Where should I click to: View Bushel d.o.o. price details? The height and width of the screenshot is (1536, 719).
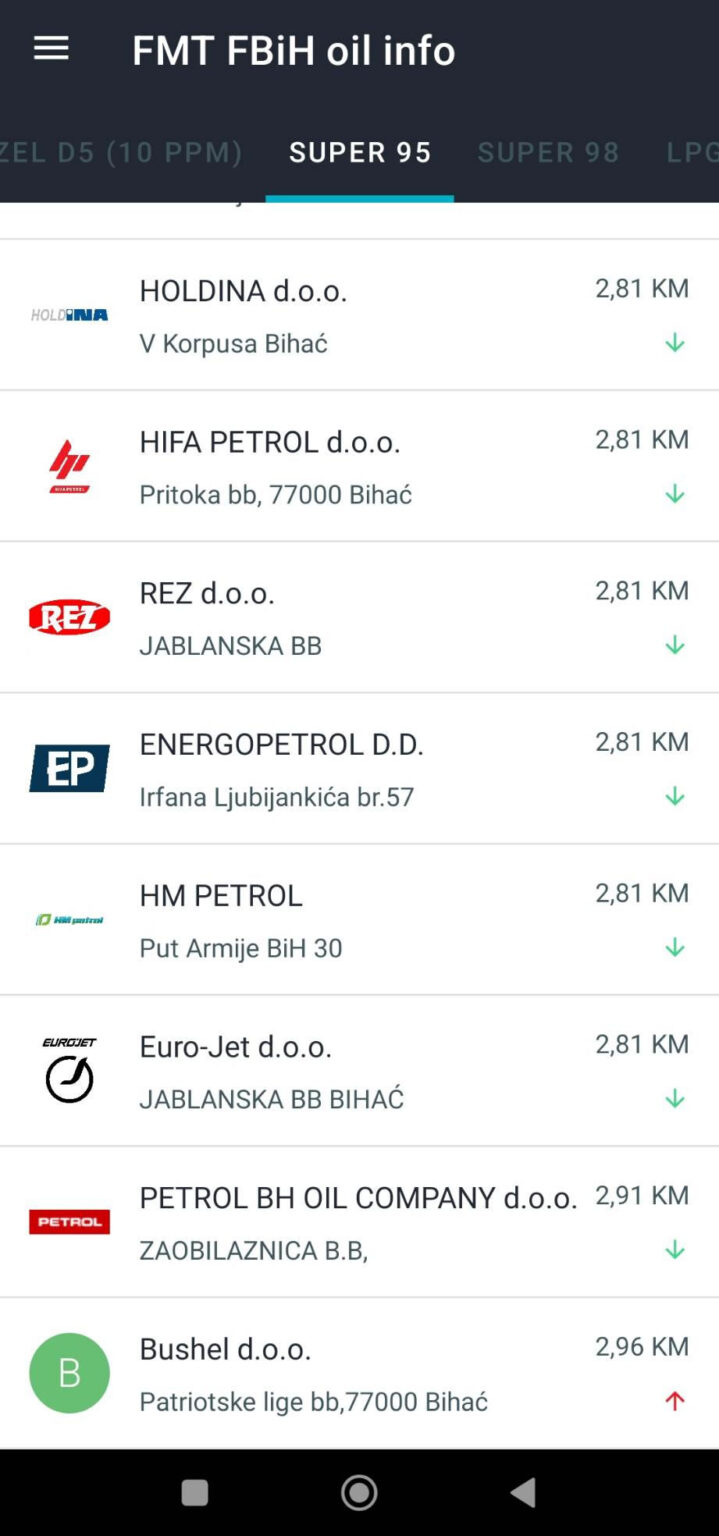pos(359,1373)
